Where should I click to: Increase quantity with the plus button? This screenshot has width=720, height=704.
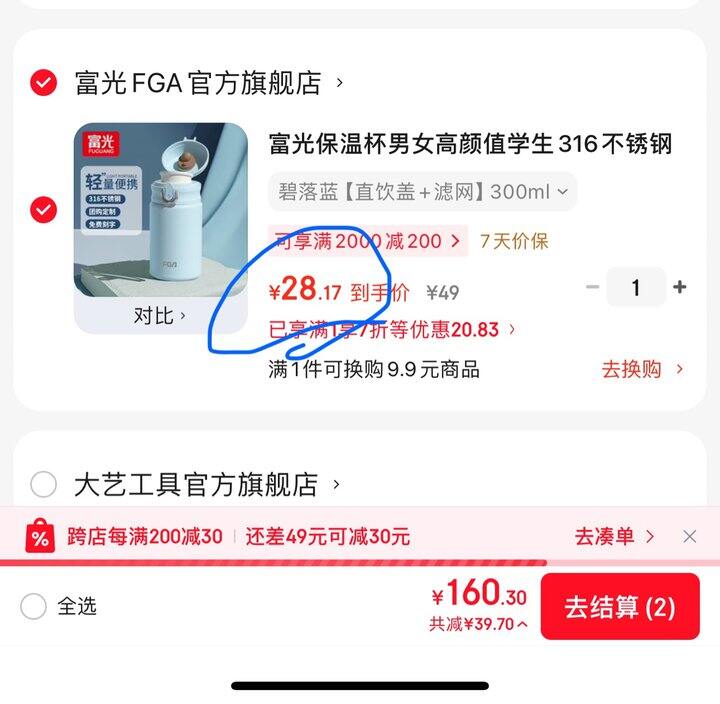tap(680, 288)
